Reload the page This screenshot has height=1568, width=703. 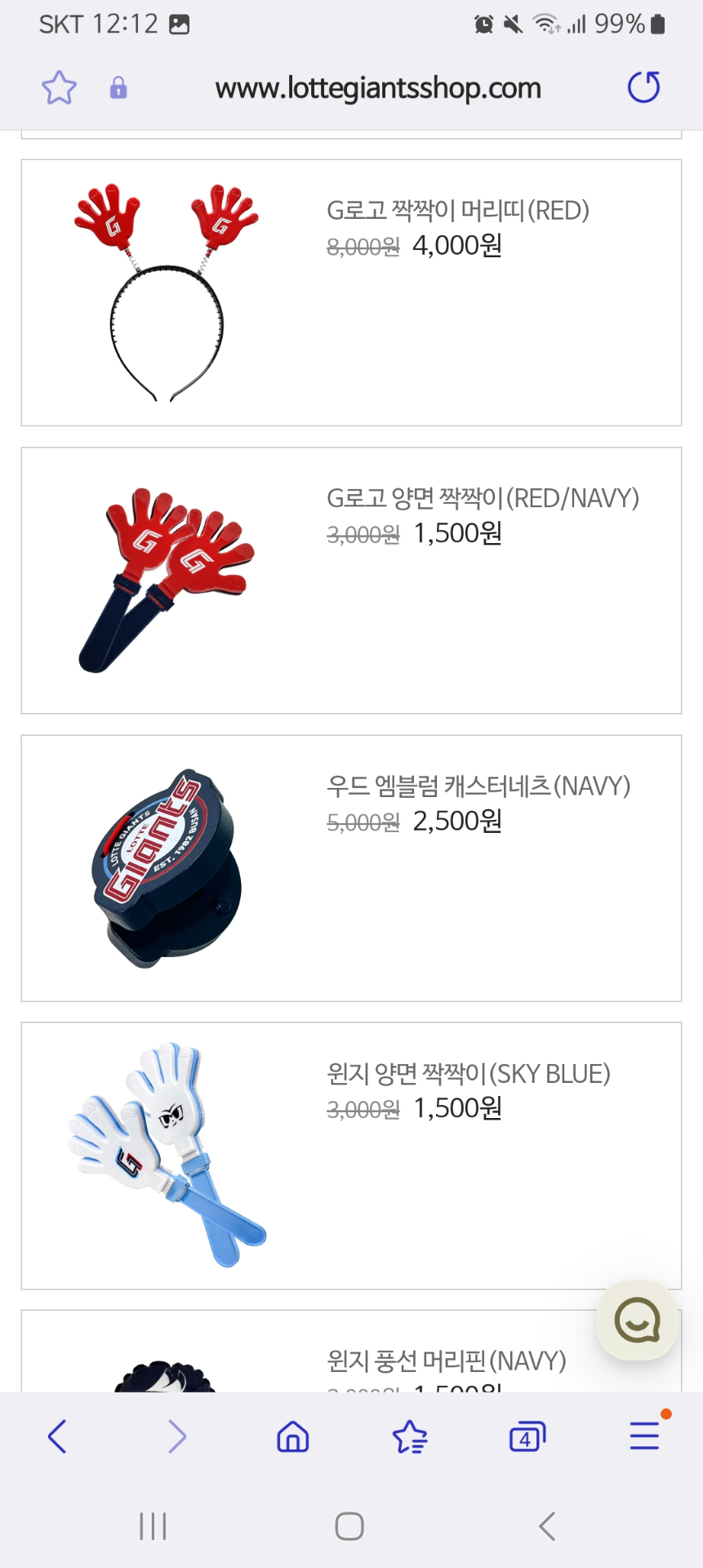(643, 87)
